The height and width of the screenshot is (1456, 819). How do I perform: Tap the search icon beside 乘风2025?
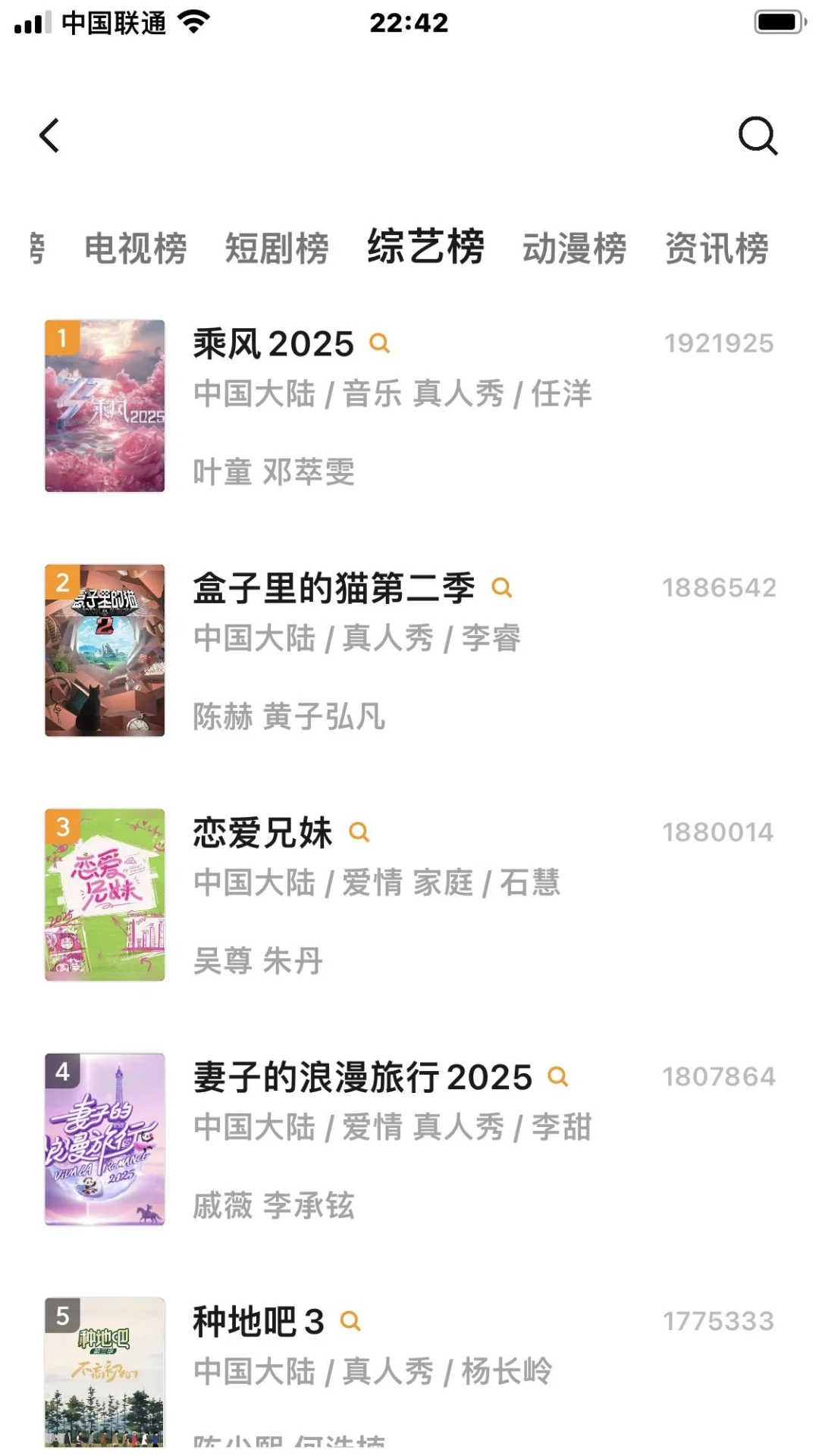380,344
